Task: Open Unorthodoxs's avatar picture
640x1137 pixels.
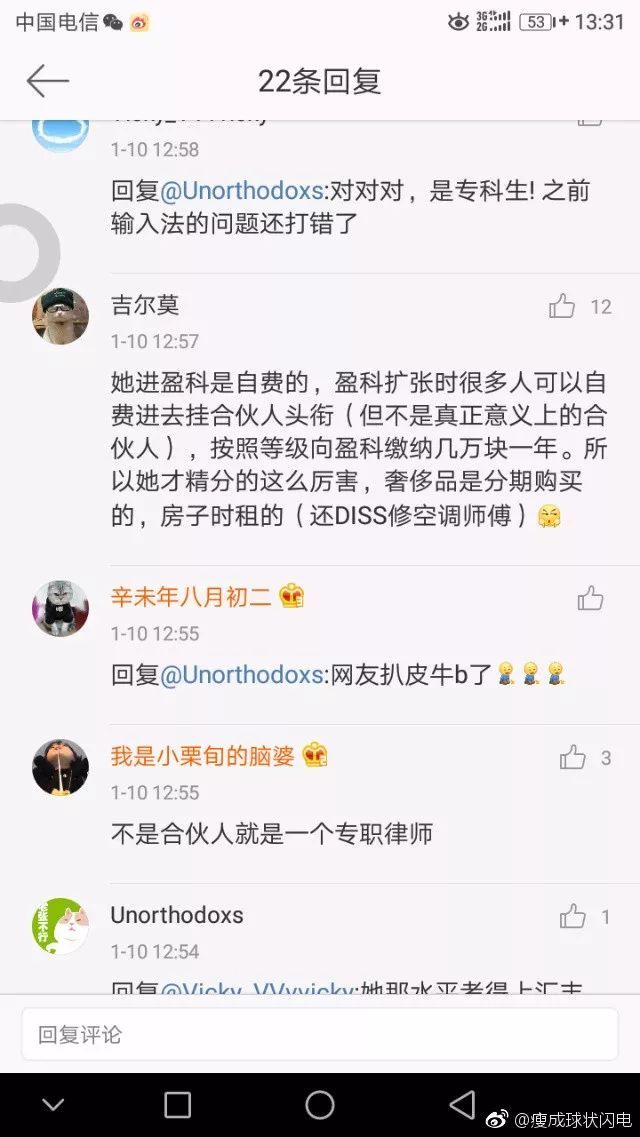Action: (x=60, y=926)
